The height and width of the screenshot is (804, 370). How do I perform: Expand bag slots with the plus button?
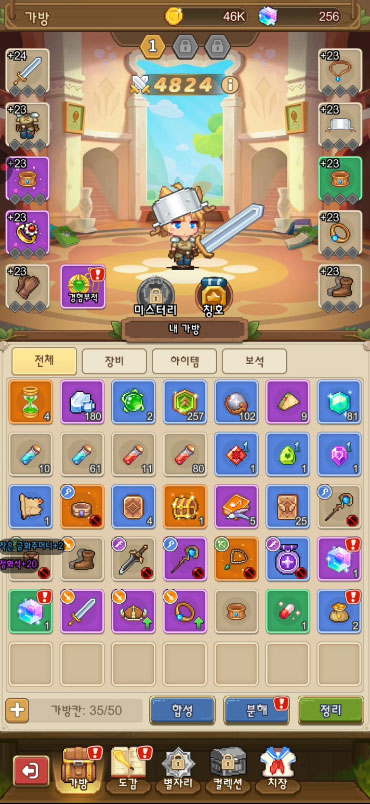[x=17, y=710]
